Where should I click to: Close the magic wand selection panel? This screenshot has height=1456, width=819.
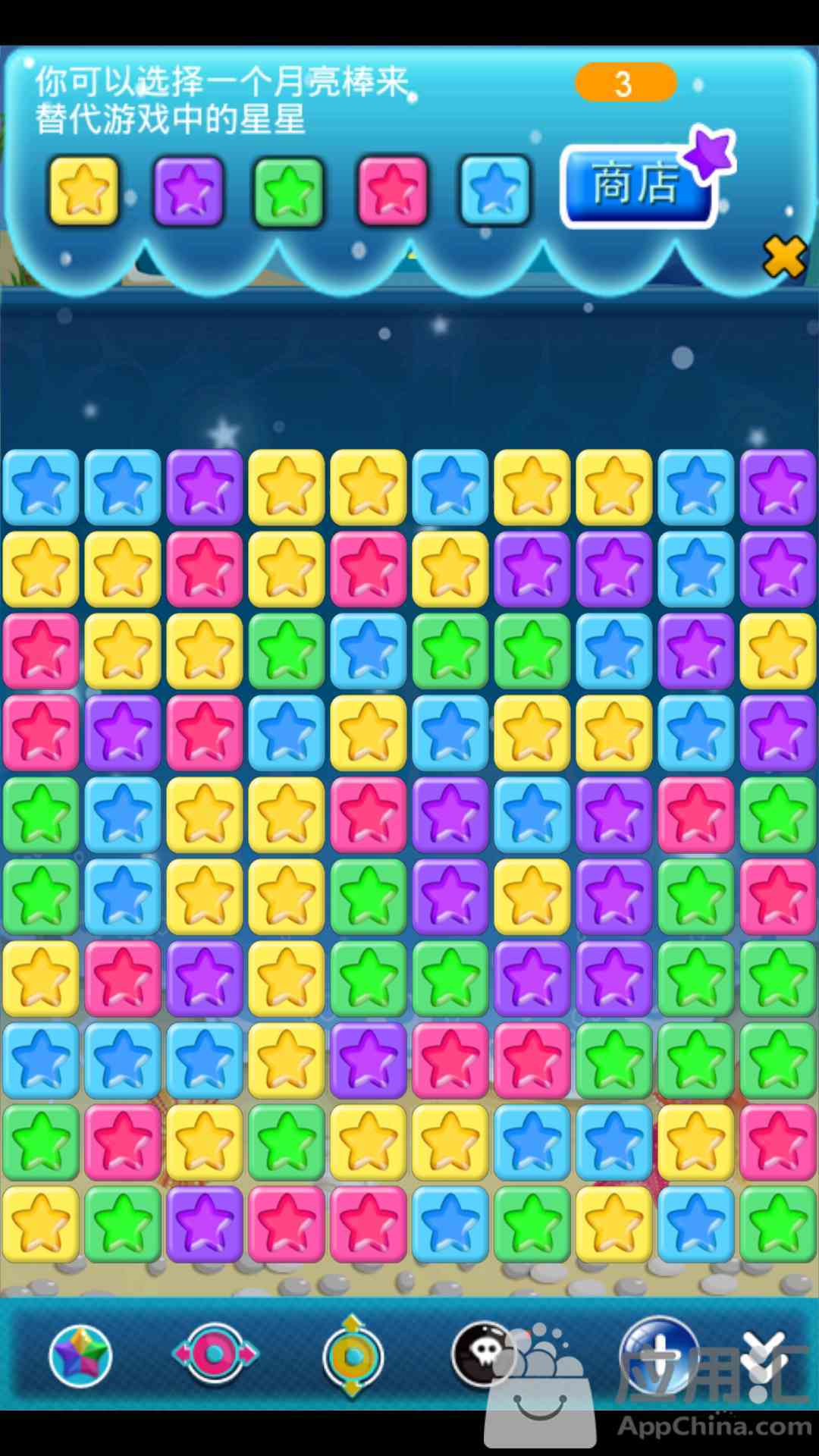point(784,256)
